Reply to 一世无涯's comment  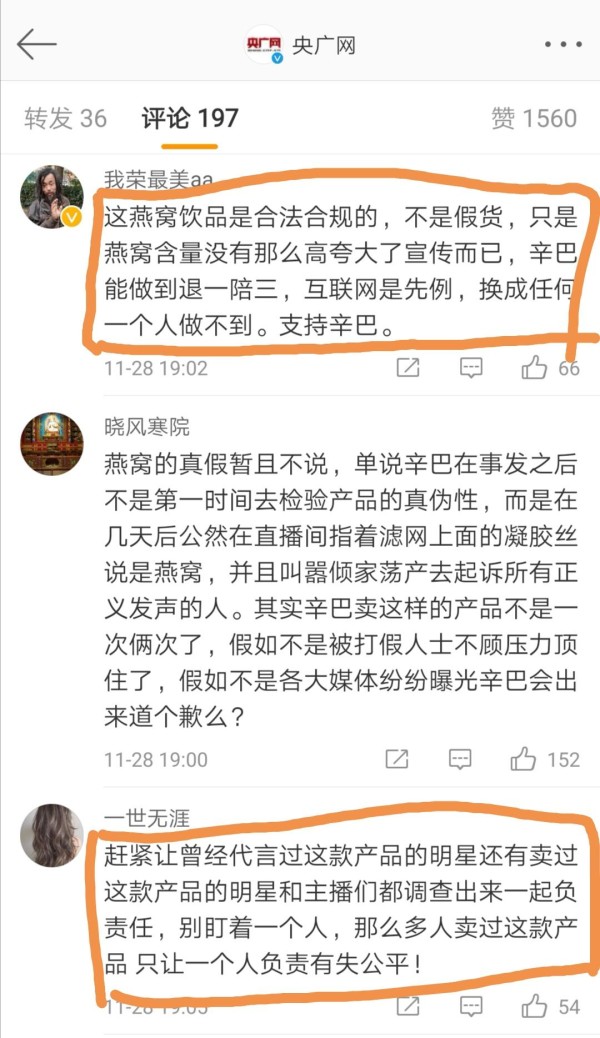(x=471, y=1007)
